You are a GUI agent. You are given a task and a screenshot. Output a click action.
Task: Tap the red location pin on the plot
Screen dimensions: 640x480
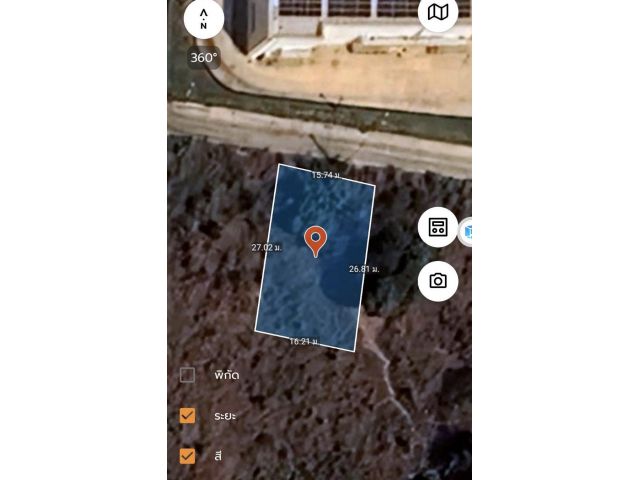(315, 239)
